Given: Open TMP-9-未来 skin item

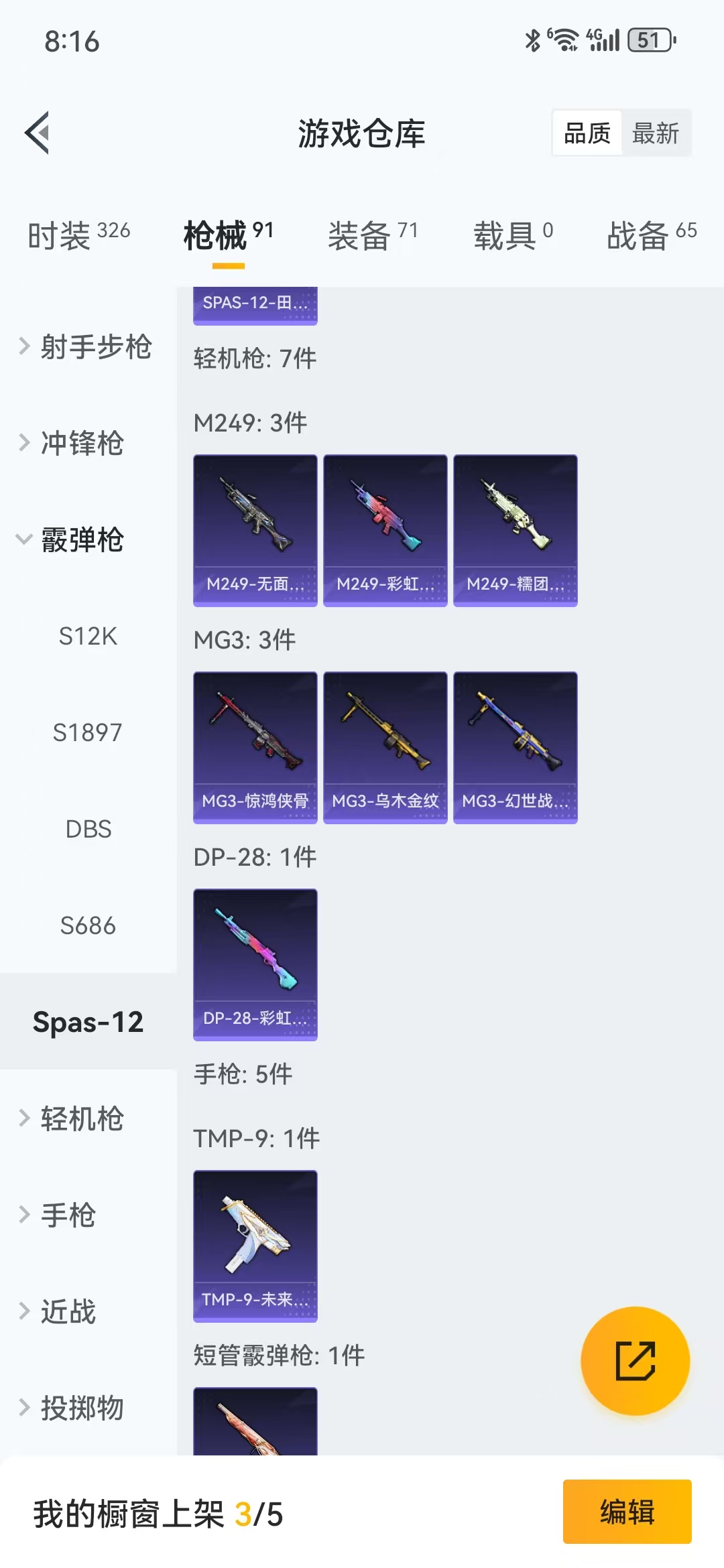Looking at the screenshot, I should click(255, 1246).
